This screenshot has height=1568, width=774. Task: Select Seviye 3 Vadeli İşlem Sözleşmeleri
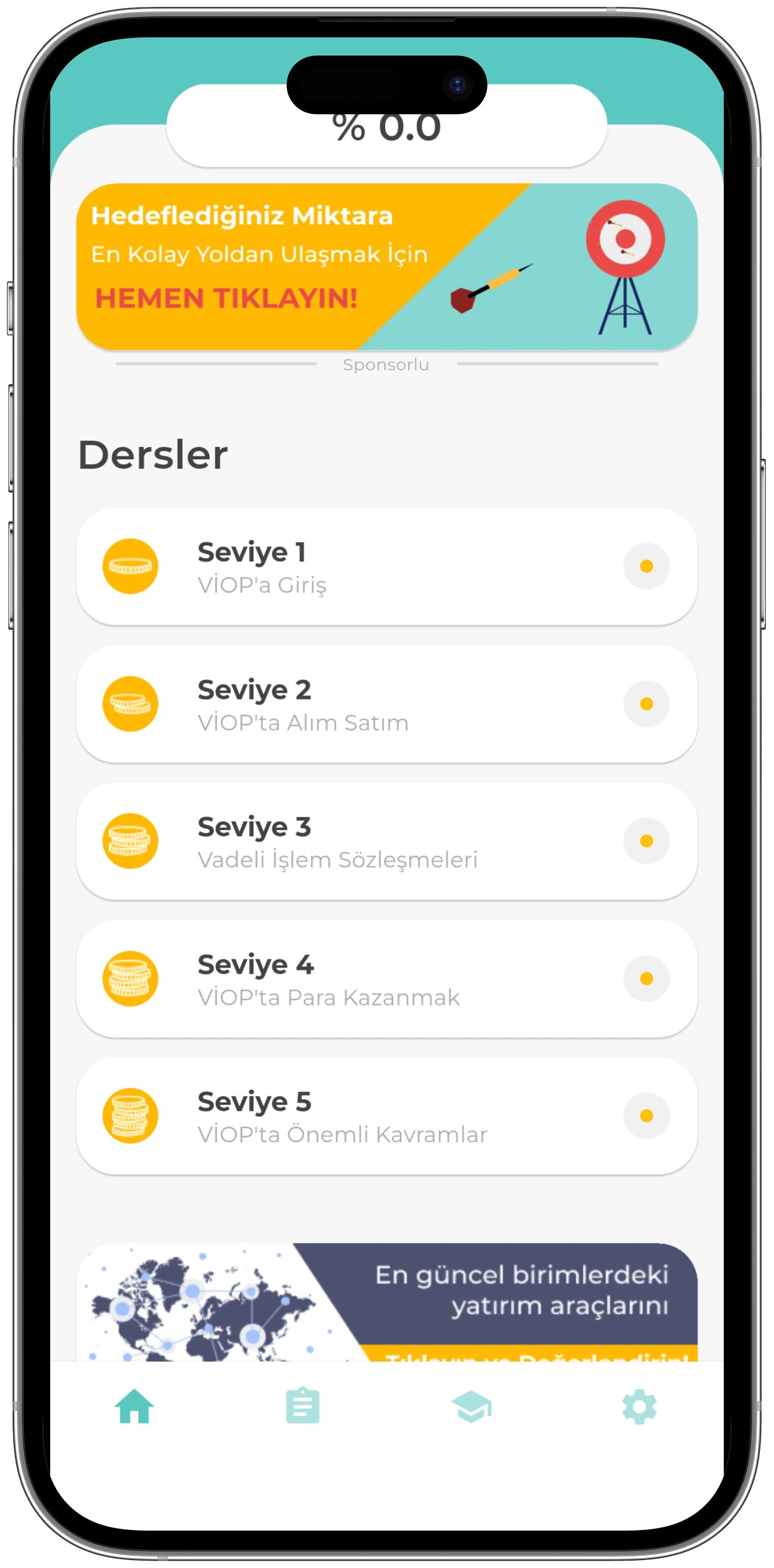click(x=386, y=841)
